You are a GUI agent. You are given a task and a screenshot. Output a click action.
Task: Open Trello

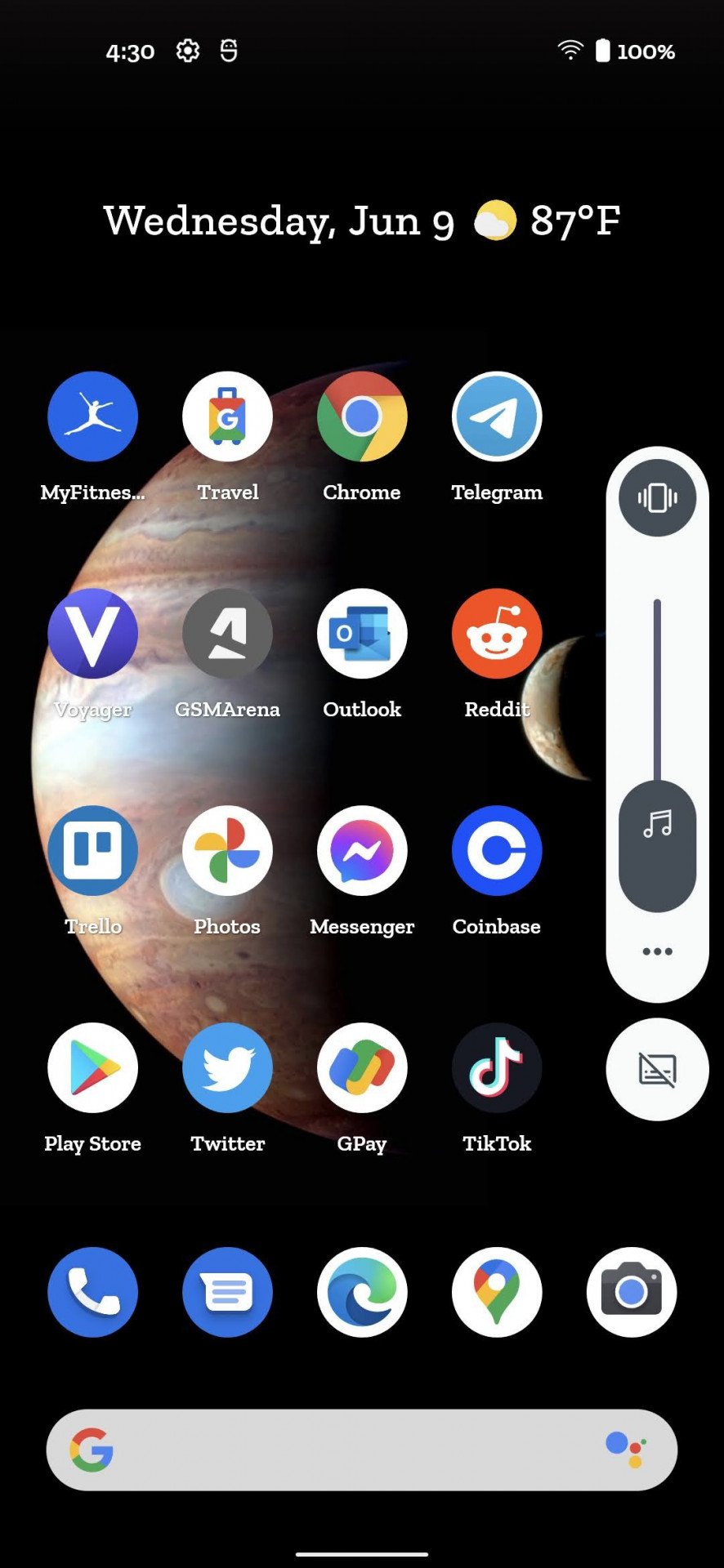[x=92, y=851]
